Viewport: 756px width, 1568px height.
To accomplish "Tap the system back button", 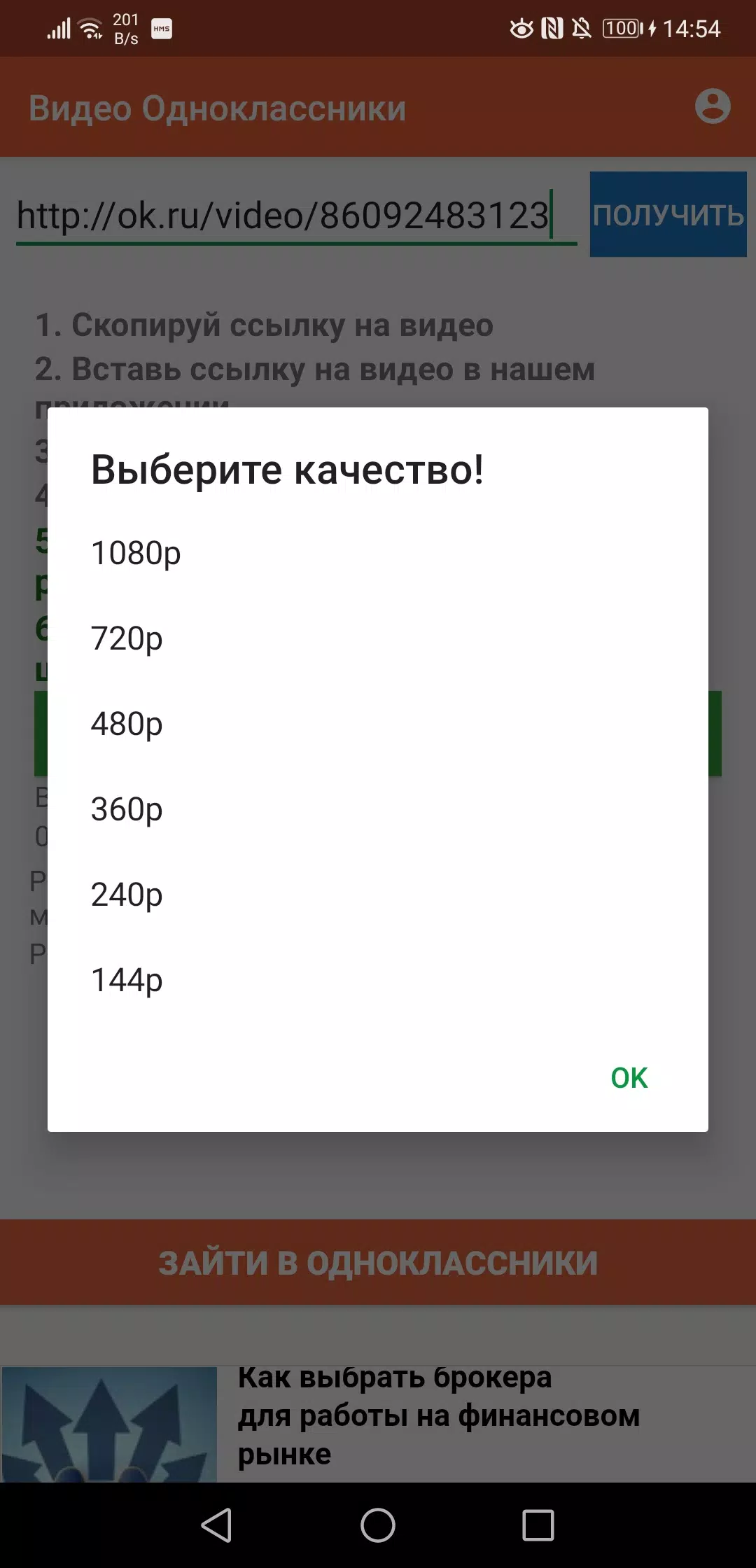I will (217, 1525).
